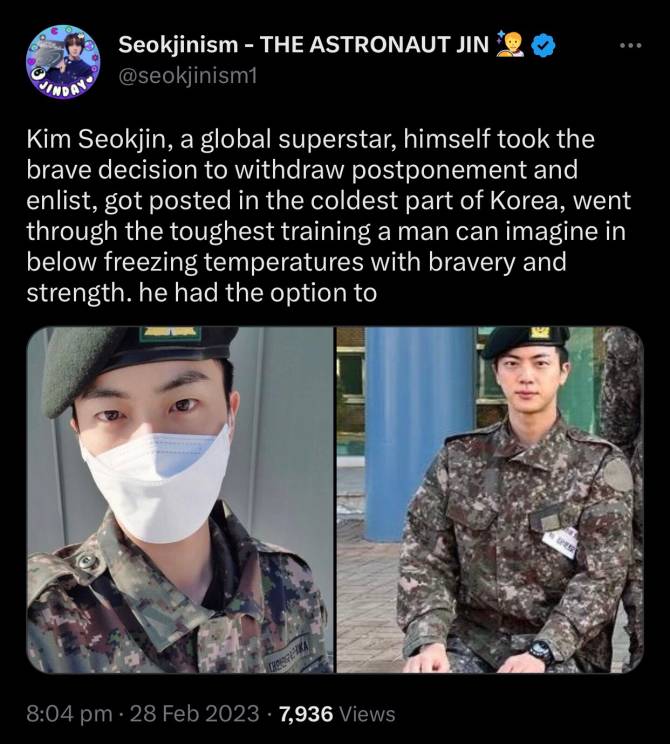The width and height of the screenshot is (670, 744).
Task: Open the seated uniform photo without a mask
Action: click(489, 500)
